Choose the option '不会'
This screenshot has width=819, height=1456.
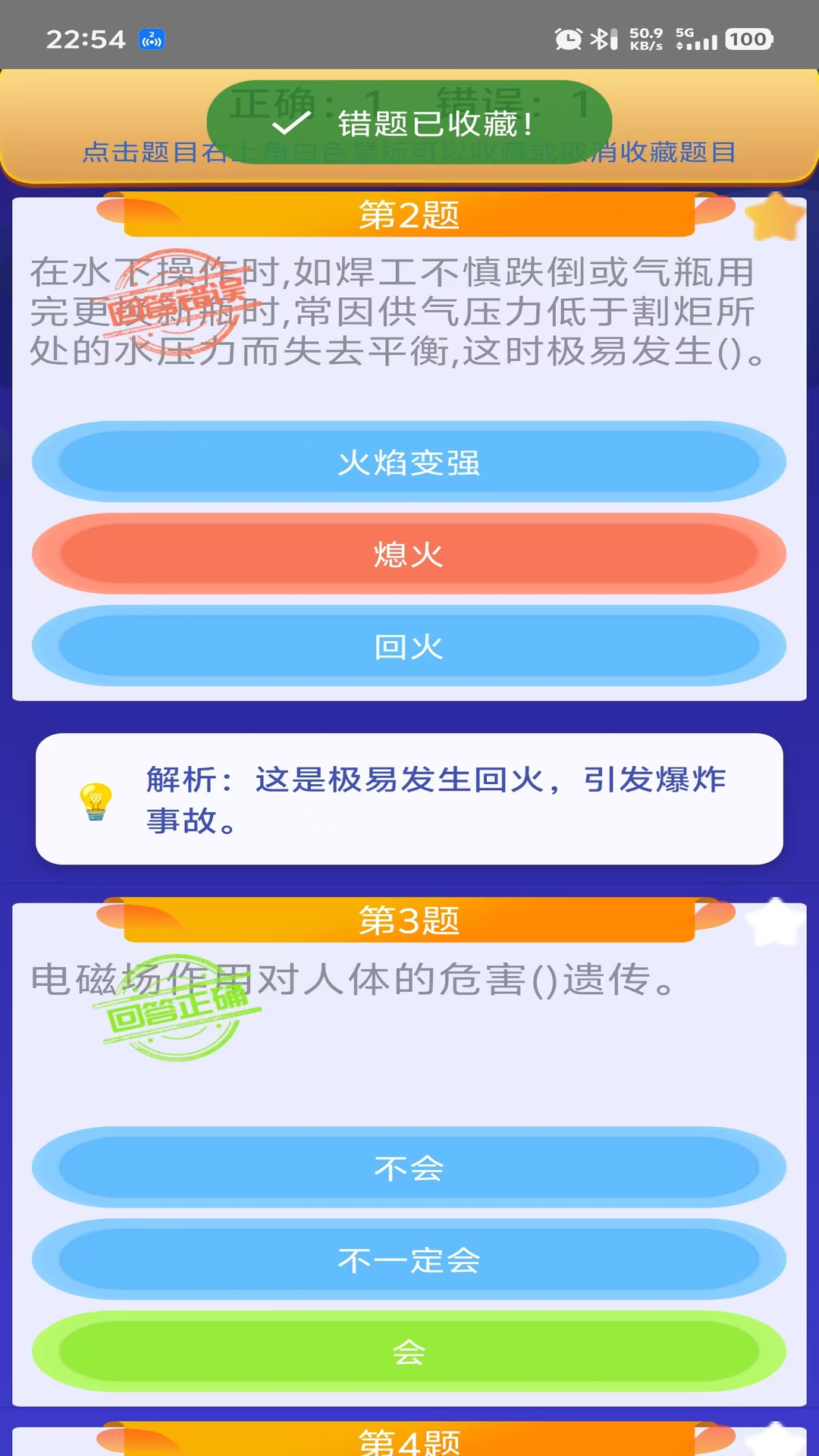click(x=409, y=1168)
